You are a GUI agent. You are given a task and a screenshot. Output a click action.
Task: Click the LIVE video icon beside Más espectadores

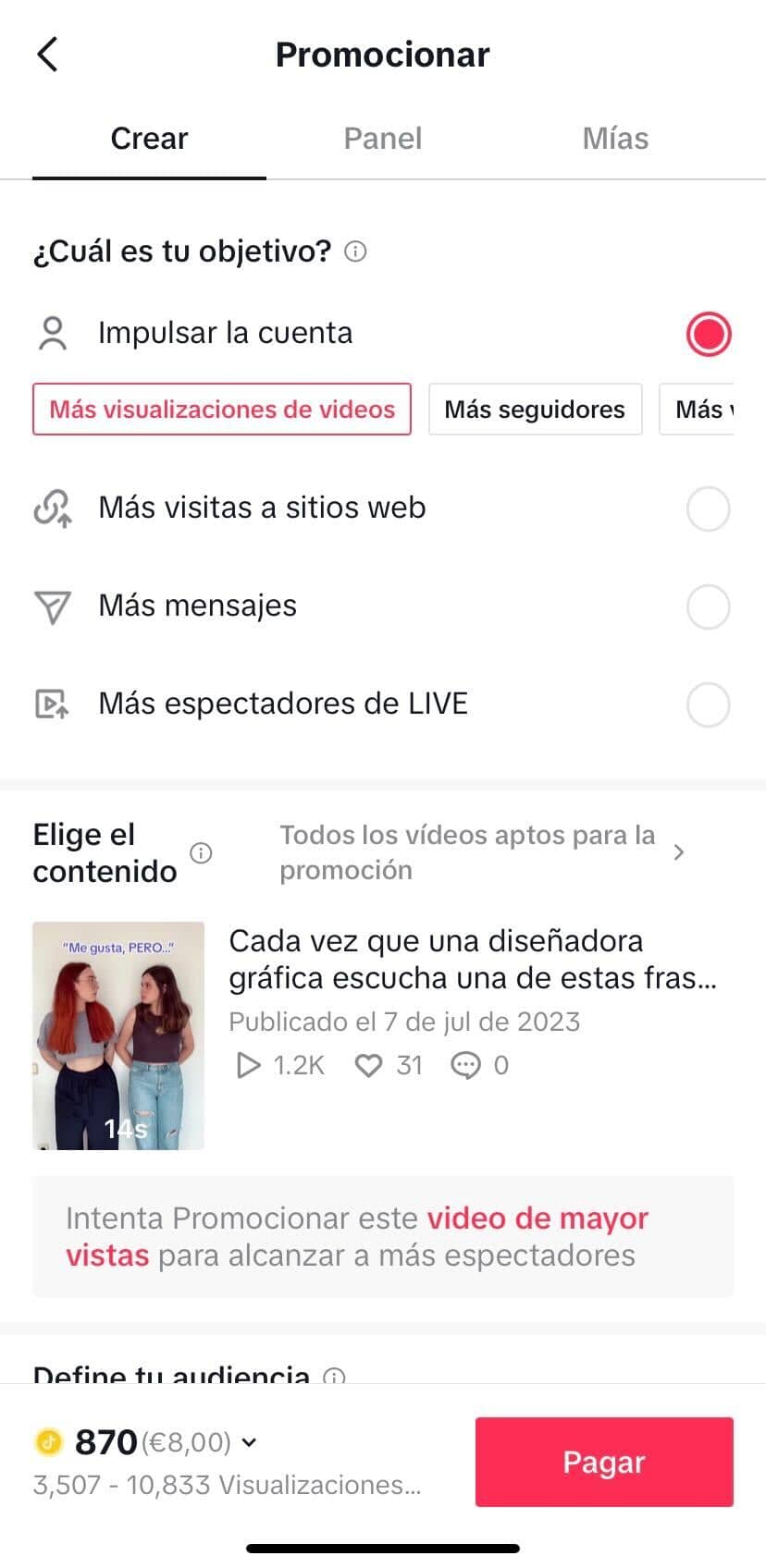coord(53,704)
